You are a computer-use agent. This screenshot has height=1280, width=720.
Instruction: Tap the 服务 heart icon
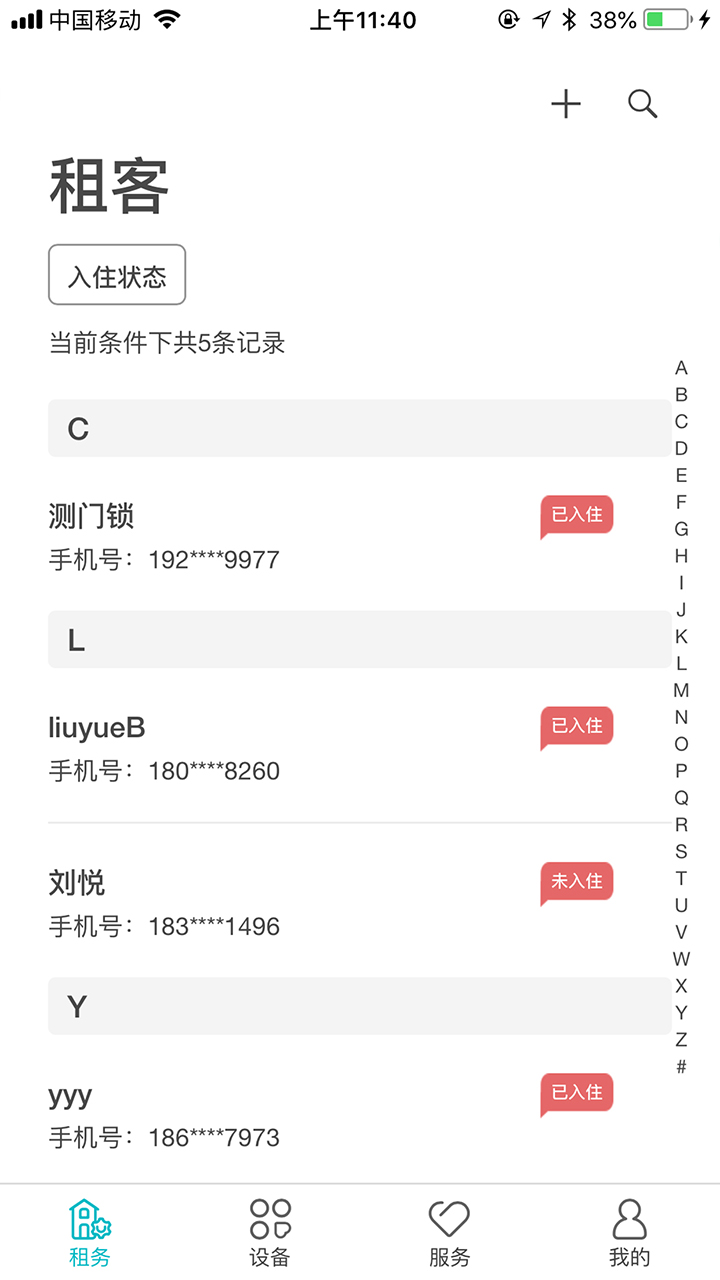[449, 1218]
